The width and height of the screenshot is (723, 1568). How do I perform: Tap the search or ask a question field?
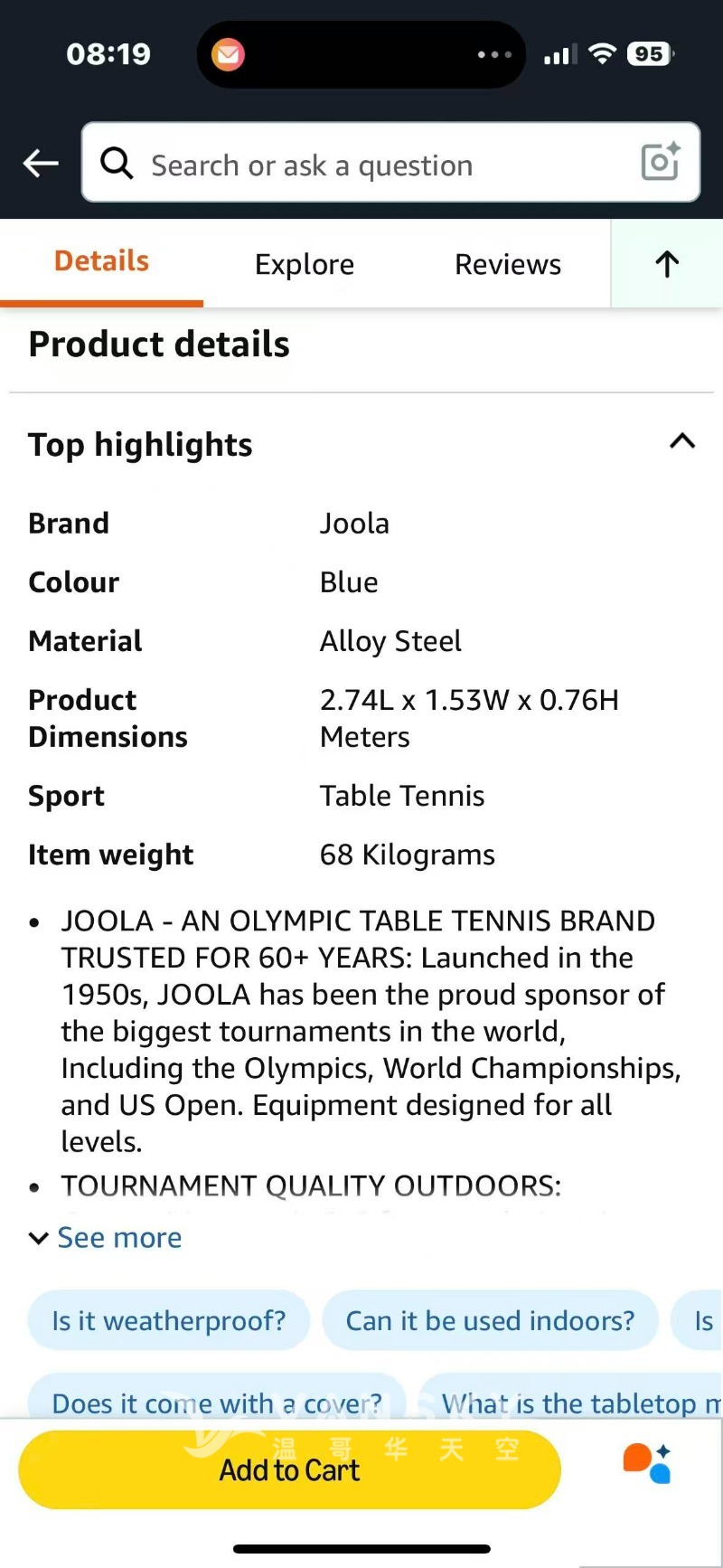click(361, 165)
